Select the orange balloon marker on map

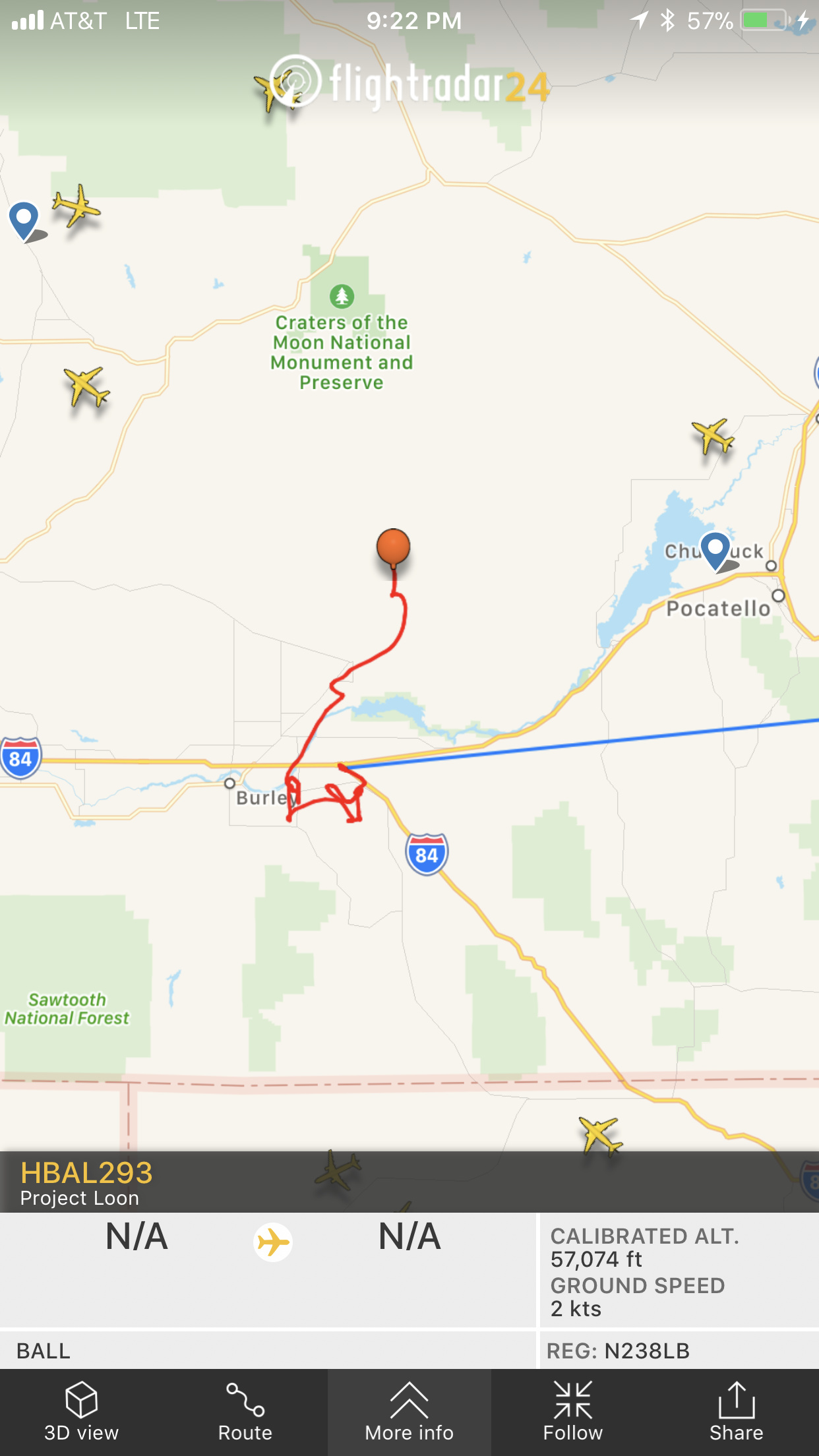click(394, 547)
